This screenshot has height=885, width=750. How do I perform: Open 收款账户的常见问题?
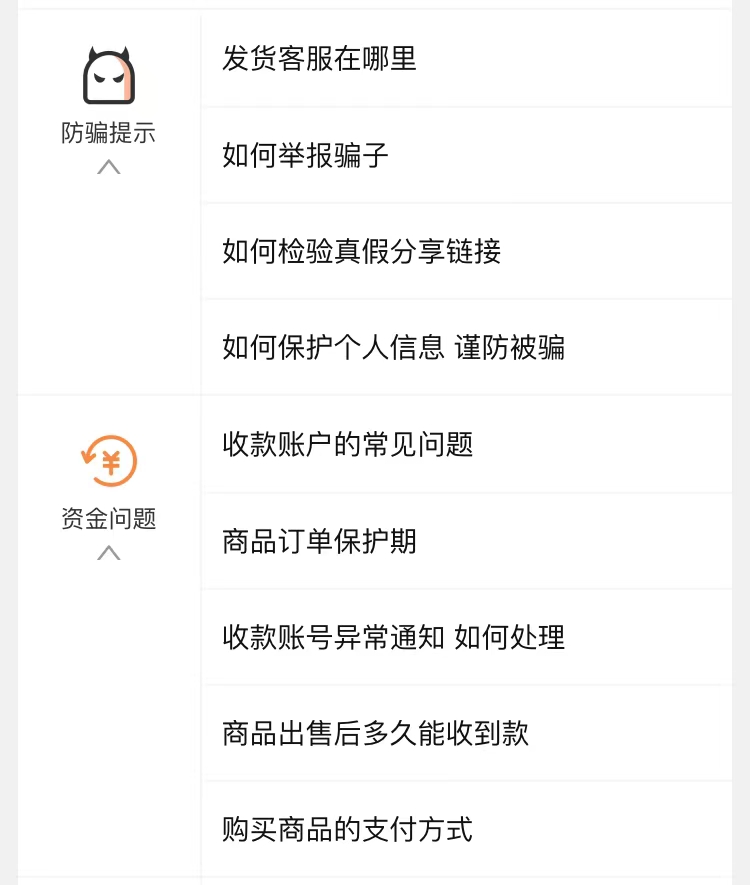pos(348,444)
